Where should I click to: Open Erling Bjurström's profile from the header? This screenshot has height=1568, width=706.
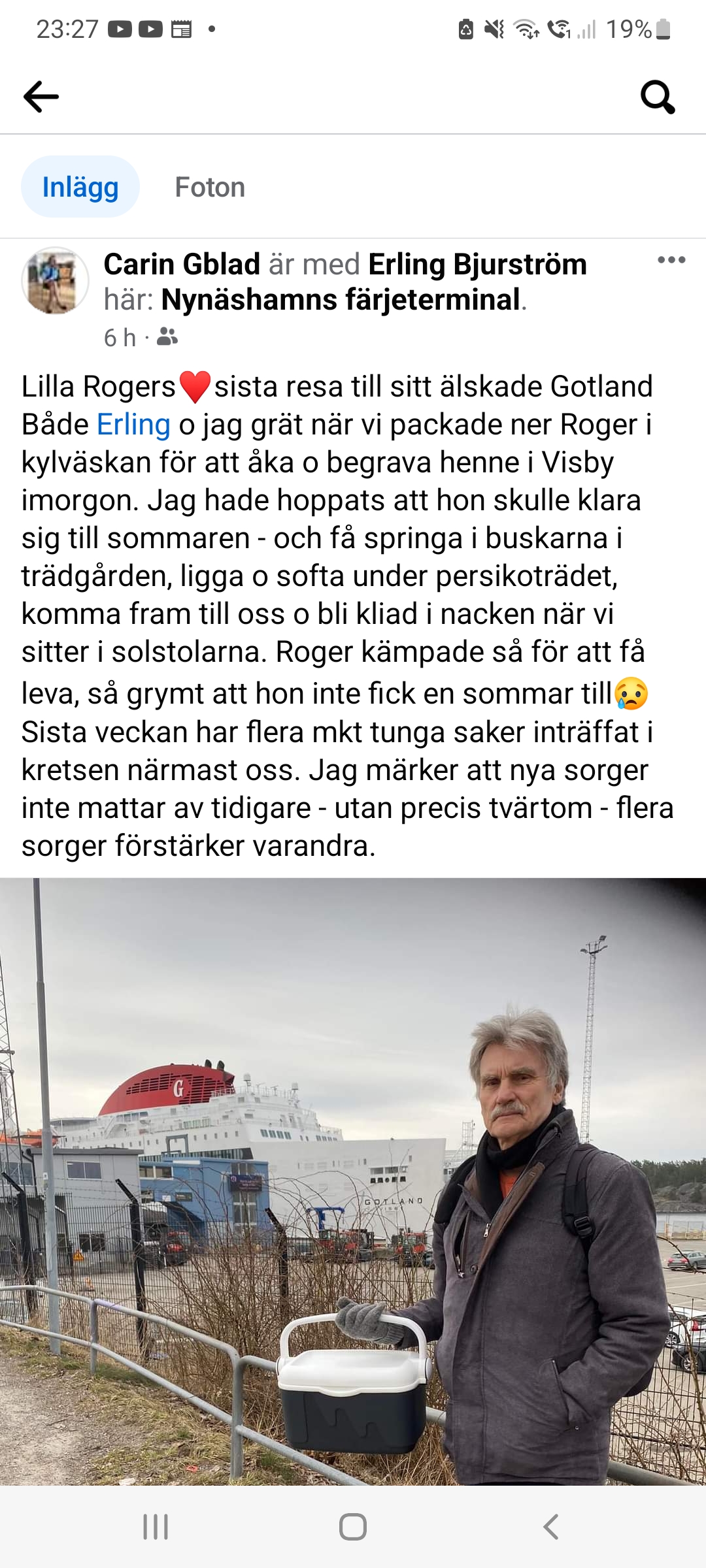point(477,265)
